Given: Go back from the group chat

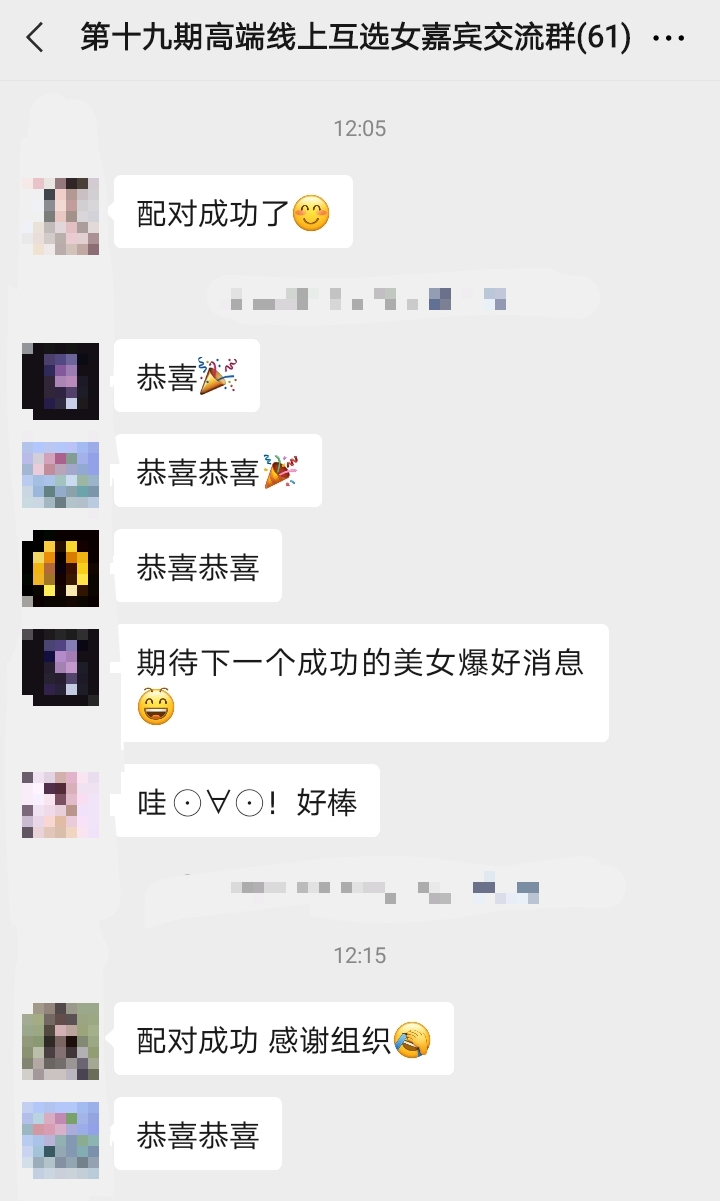Looking at the screenshot, I should point(35,39).
